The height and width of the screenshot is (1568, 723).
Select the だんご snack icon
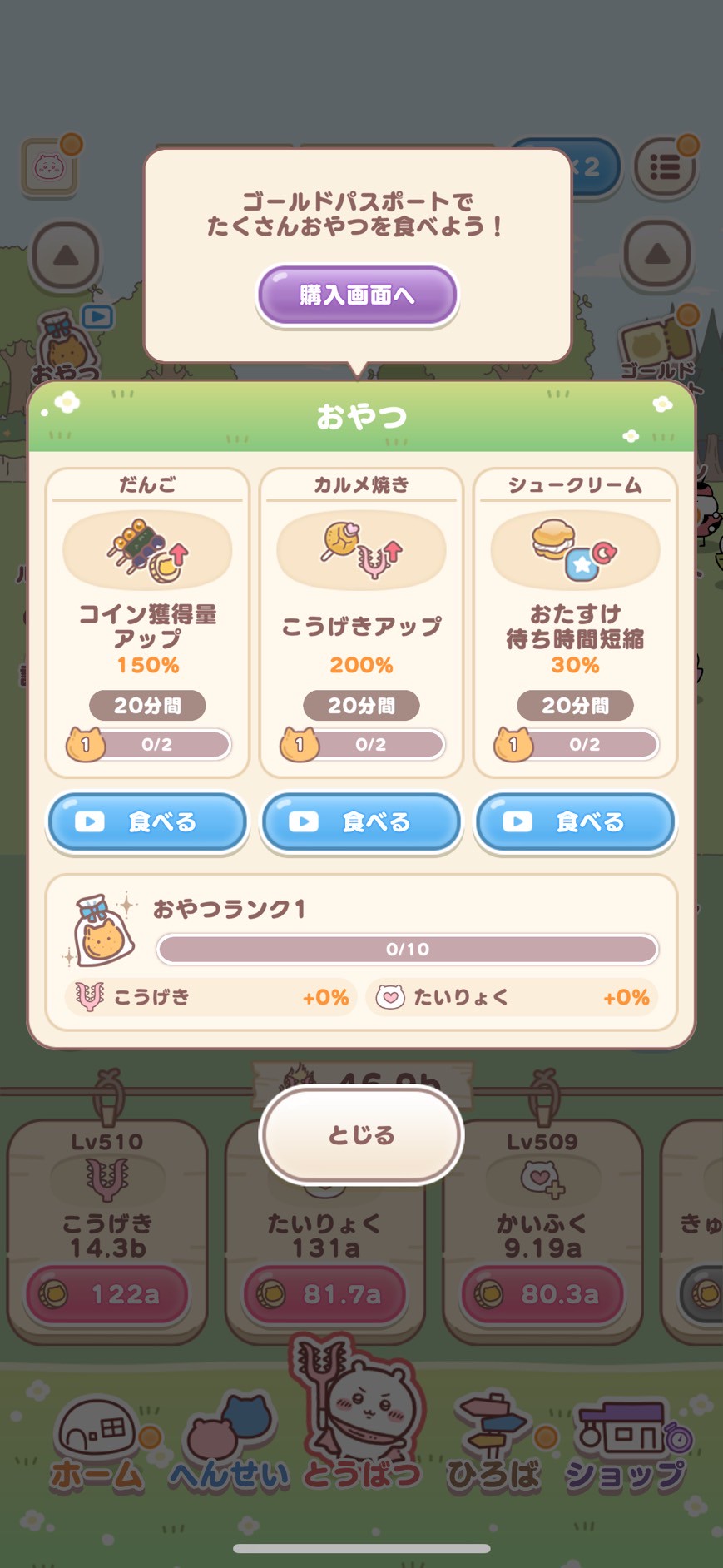point(146,550)
